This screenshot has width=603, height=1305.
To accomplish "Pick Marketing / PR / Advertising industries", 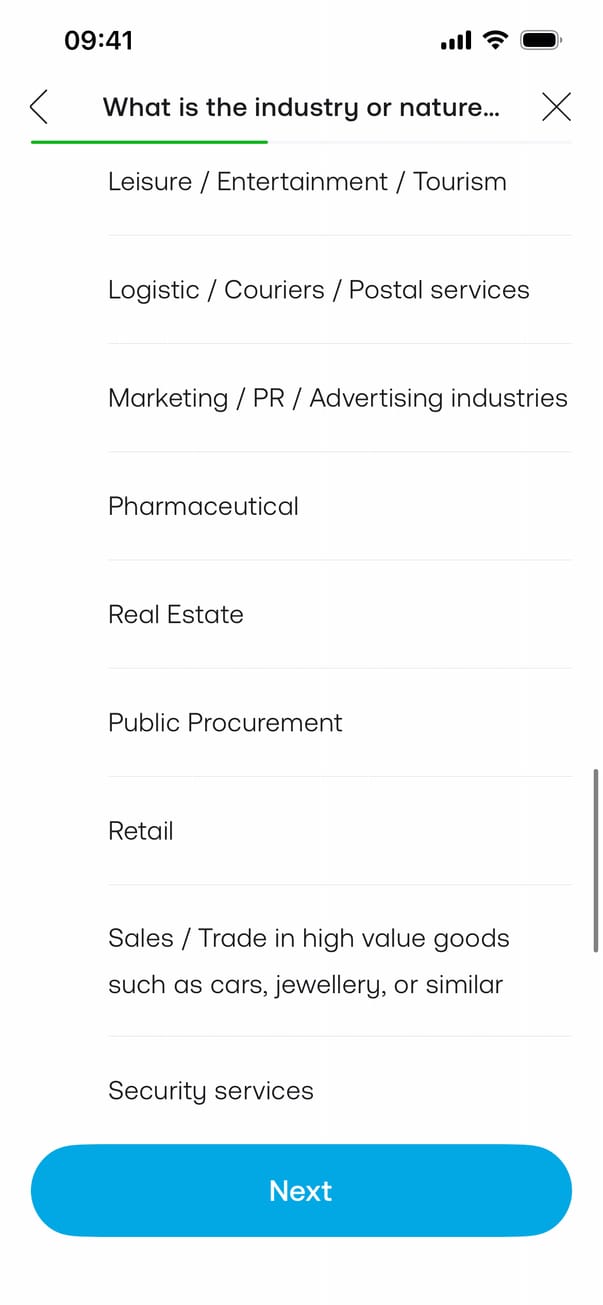I will pos(337,398).
